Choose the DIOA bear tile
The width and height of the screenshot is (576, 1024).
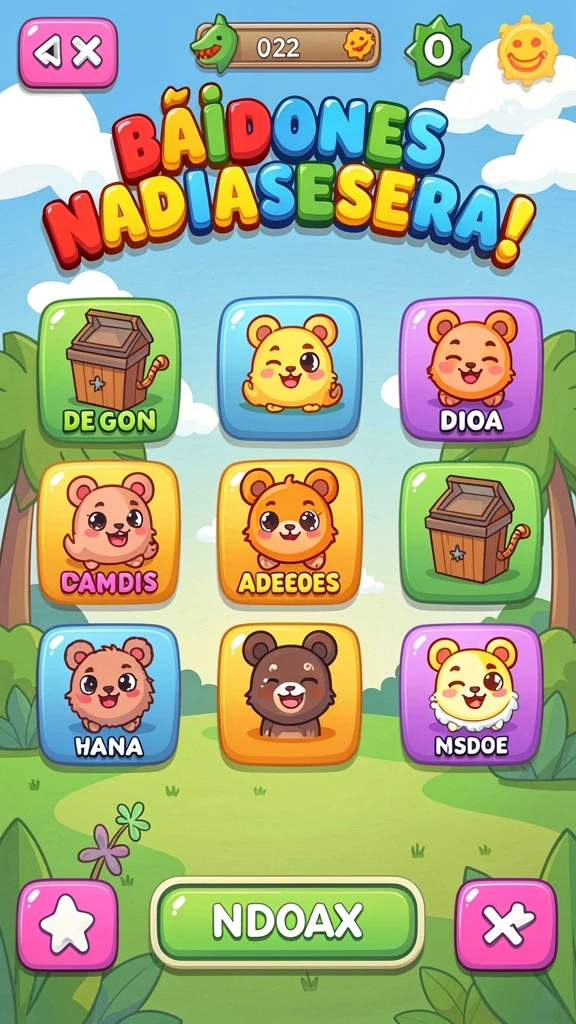471,369
